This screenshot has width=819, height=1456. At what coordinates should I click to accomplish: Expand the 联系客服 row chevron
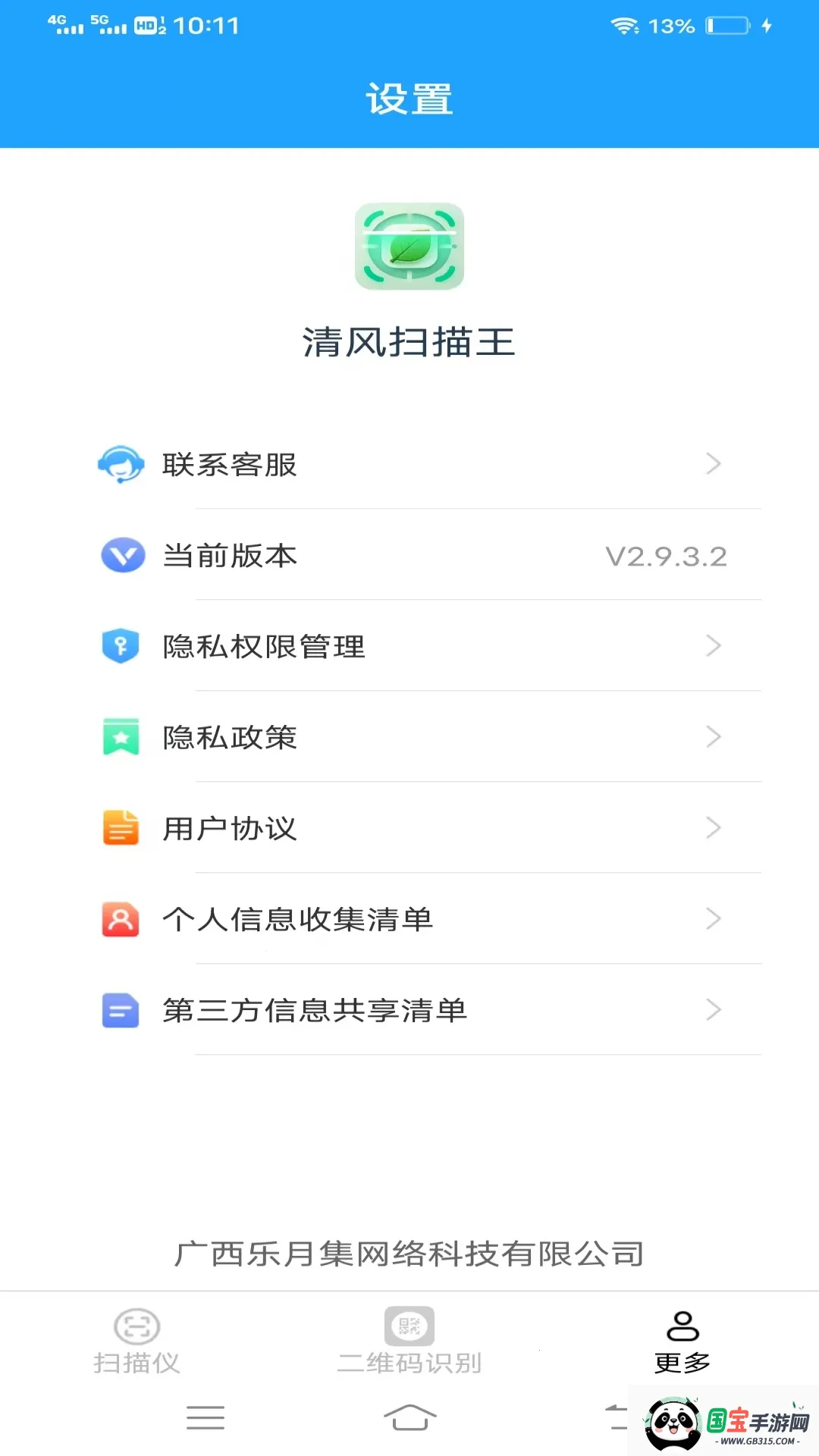713,465
